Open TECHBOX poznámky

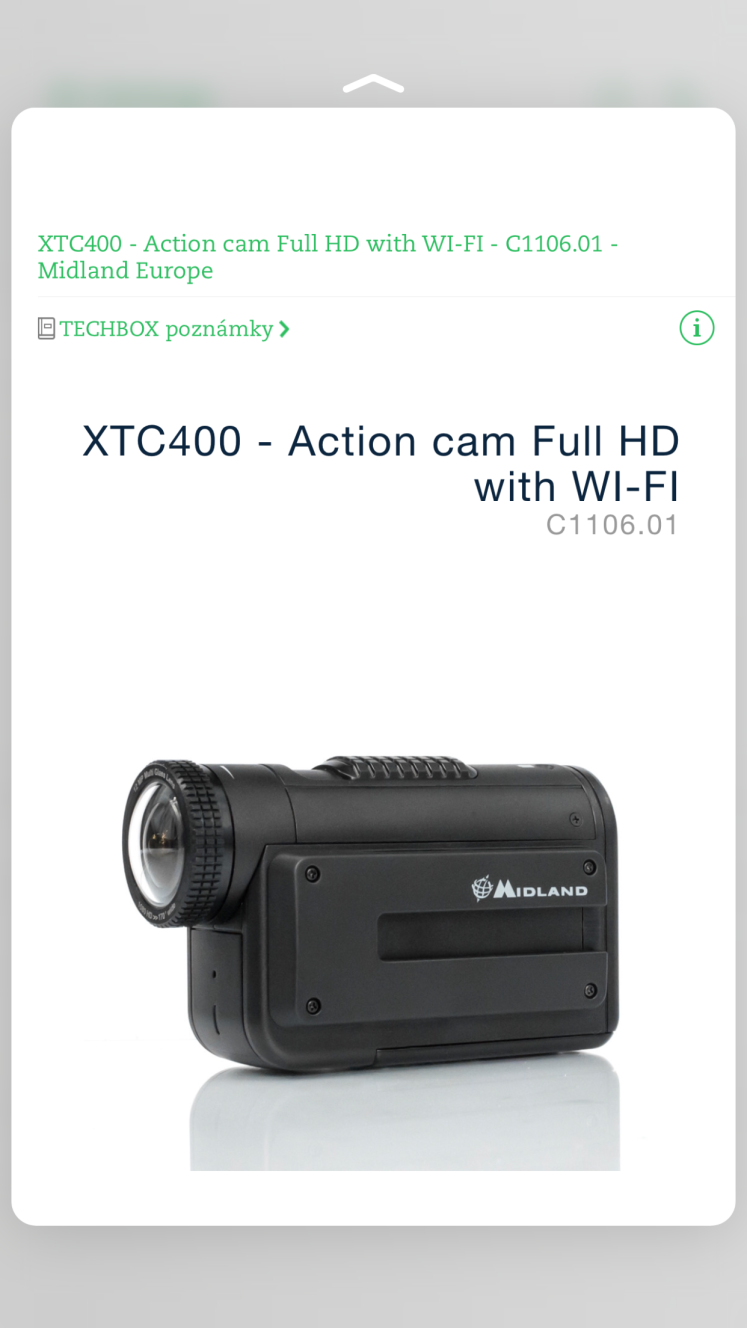tap(164, 329)
